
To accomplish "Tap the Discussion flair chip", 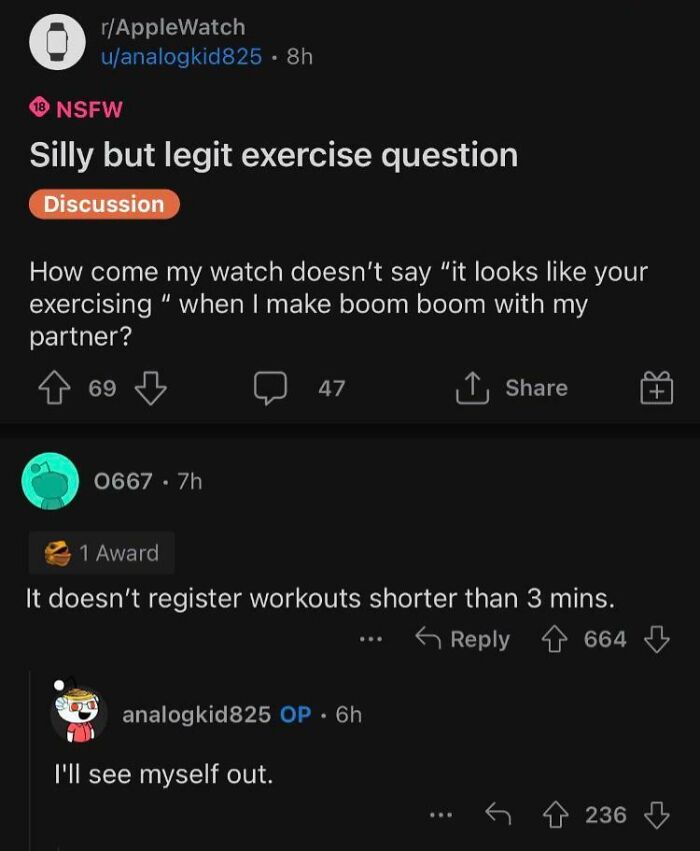I will click(x=104, y=204).
